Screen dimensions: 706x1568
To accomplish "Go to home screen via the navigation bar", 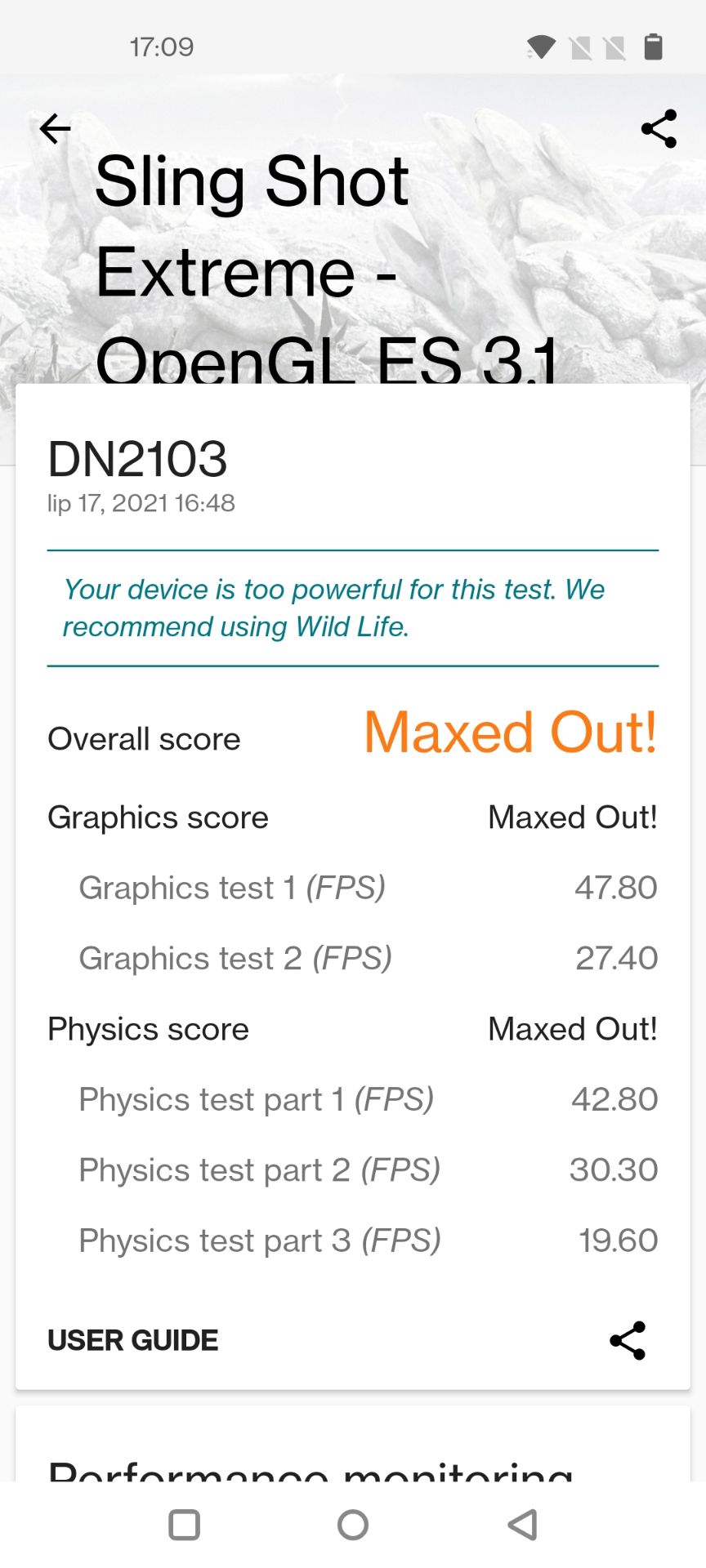I will (x=353, y=1524).
